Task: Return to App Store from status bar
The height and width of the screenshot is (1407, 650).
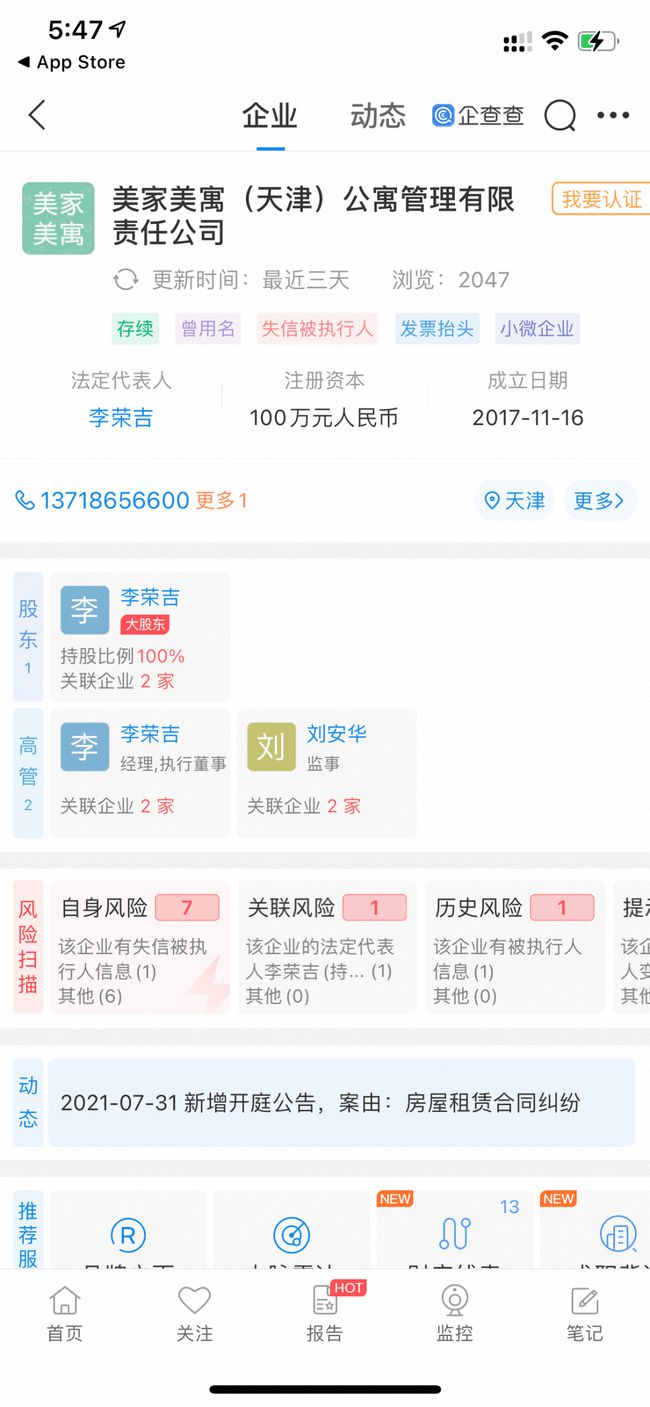Action: coord(72,62)
